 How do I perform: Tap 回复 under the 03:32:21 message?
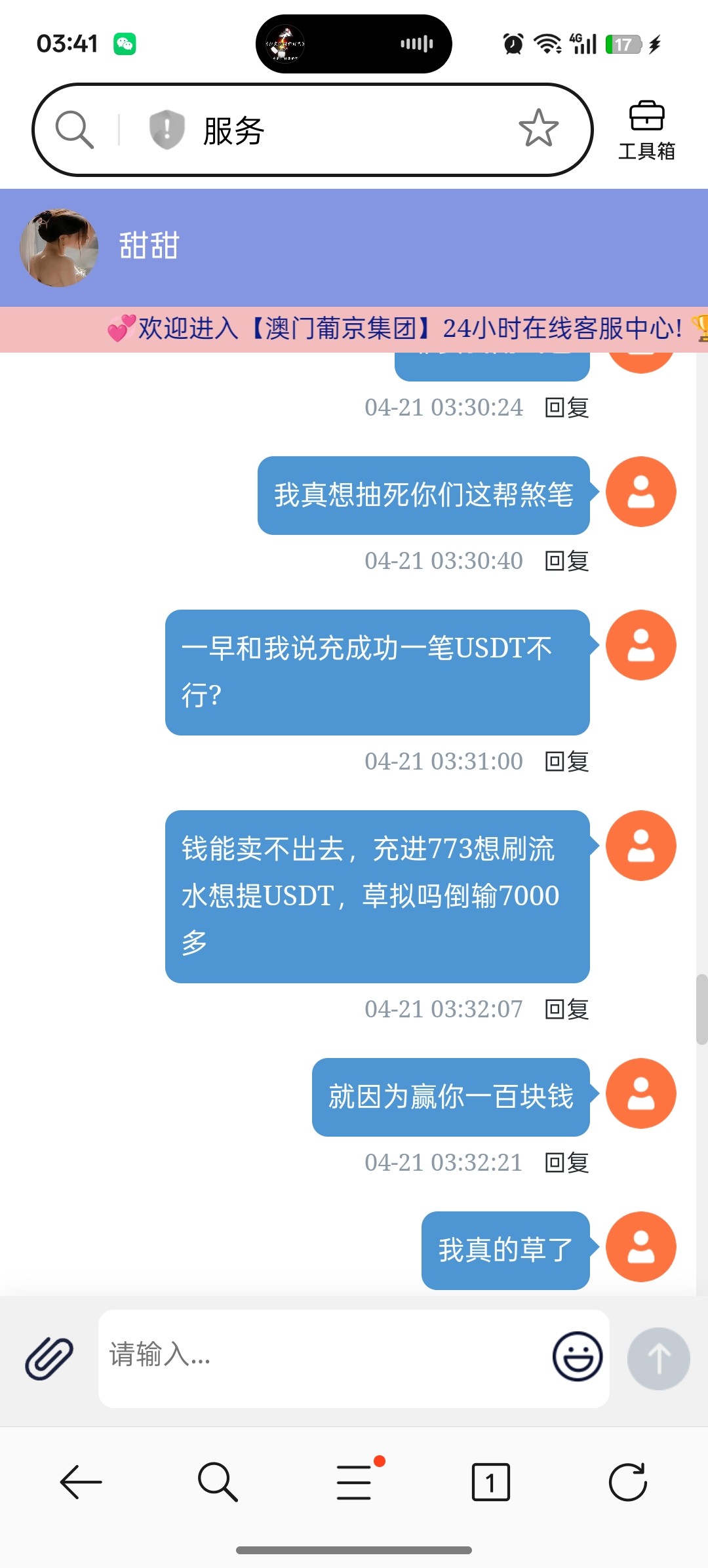point(567,1163)
